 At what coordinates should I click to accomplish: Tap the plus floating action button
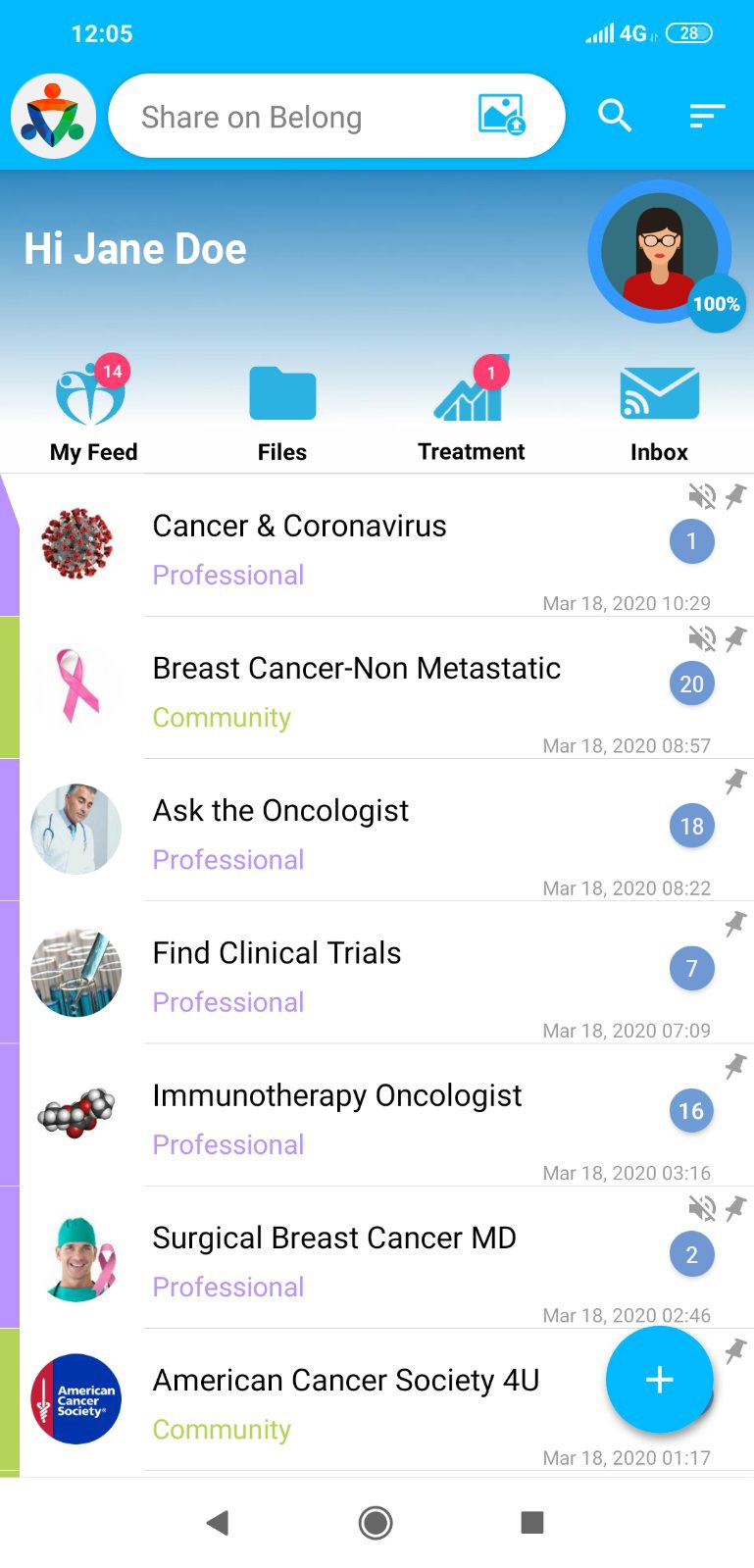point(659,1380)
